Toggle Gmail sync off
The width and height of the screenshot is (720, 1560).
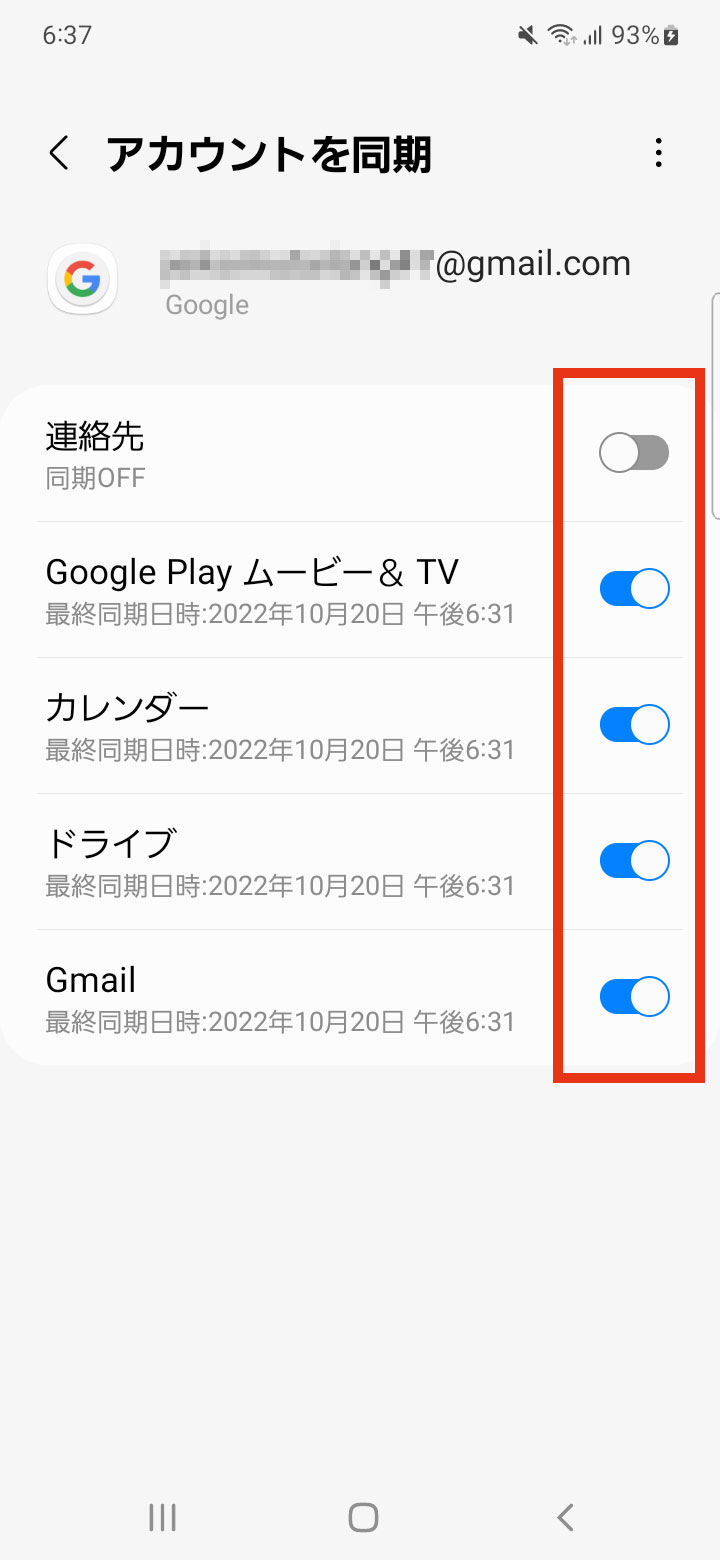pos(634,997)
